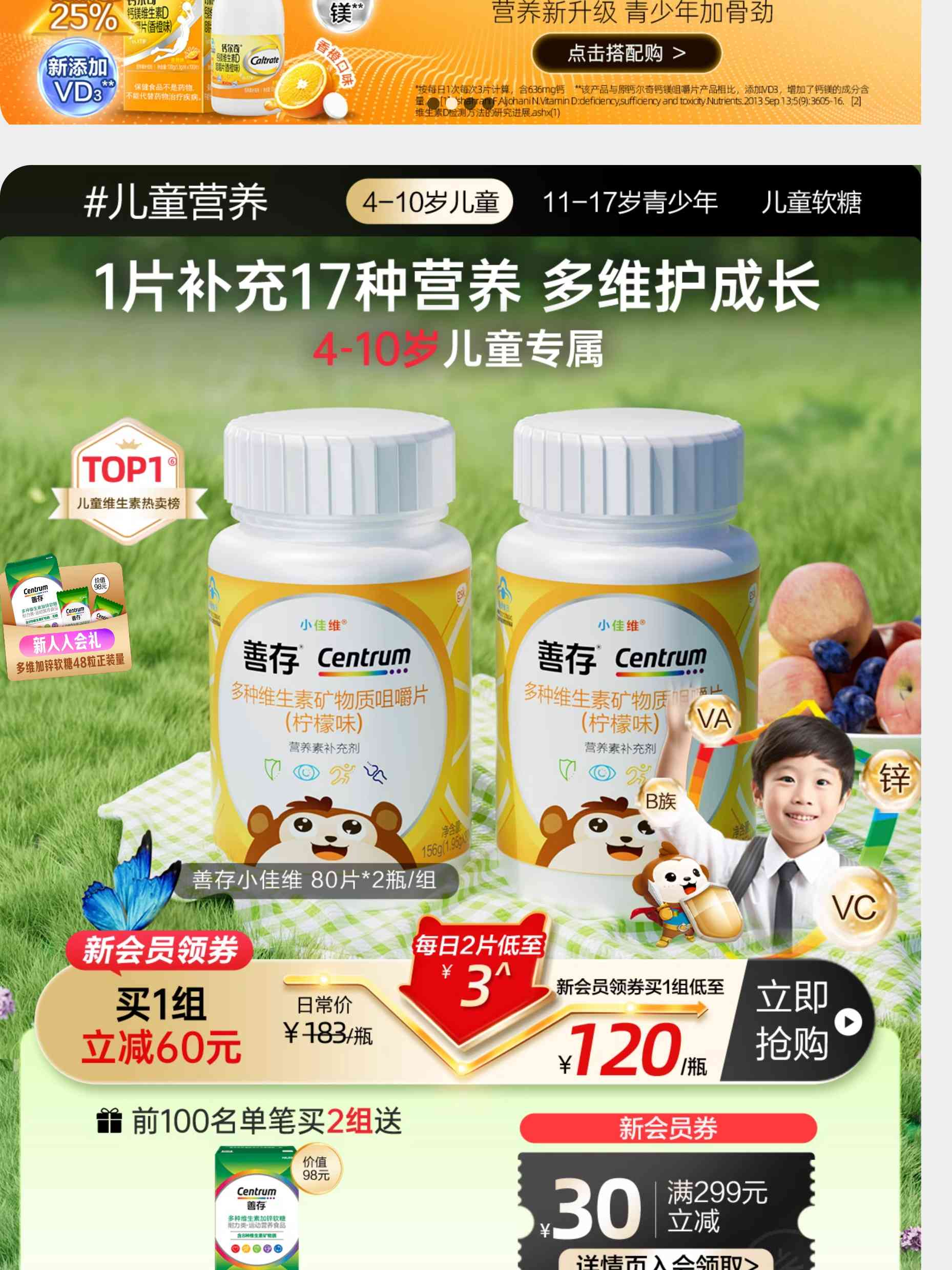The width and height of the screenshot is (952, 1270).
Task: Tap 立即抢购 to buy now
Action: click(802, 1022)
